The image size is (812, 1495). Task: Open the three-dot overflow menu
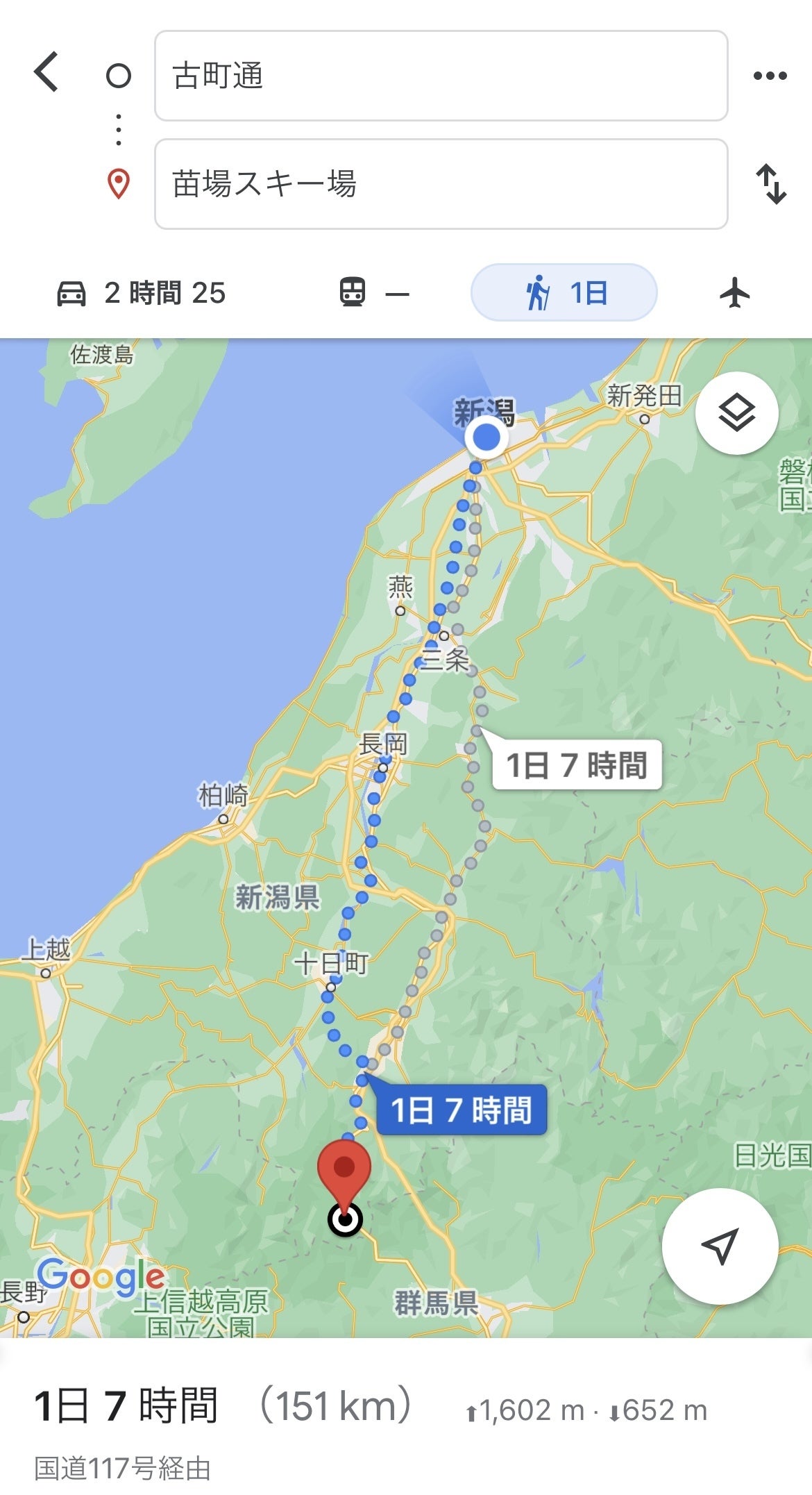pos(770,76)
